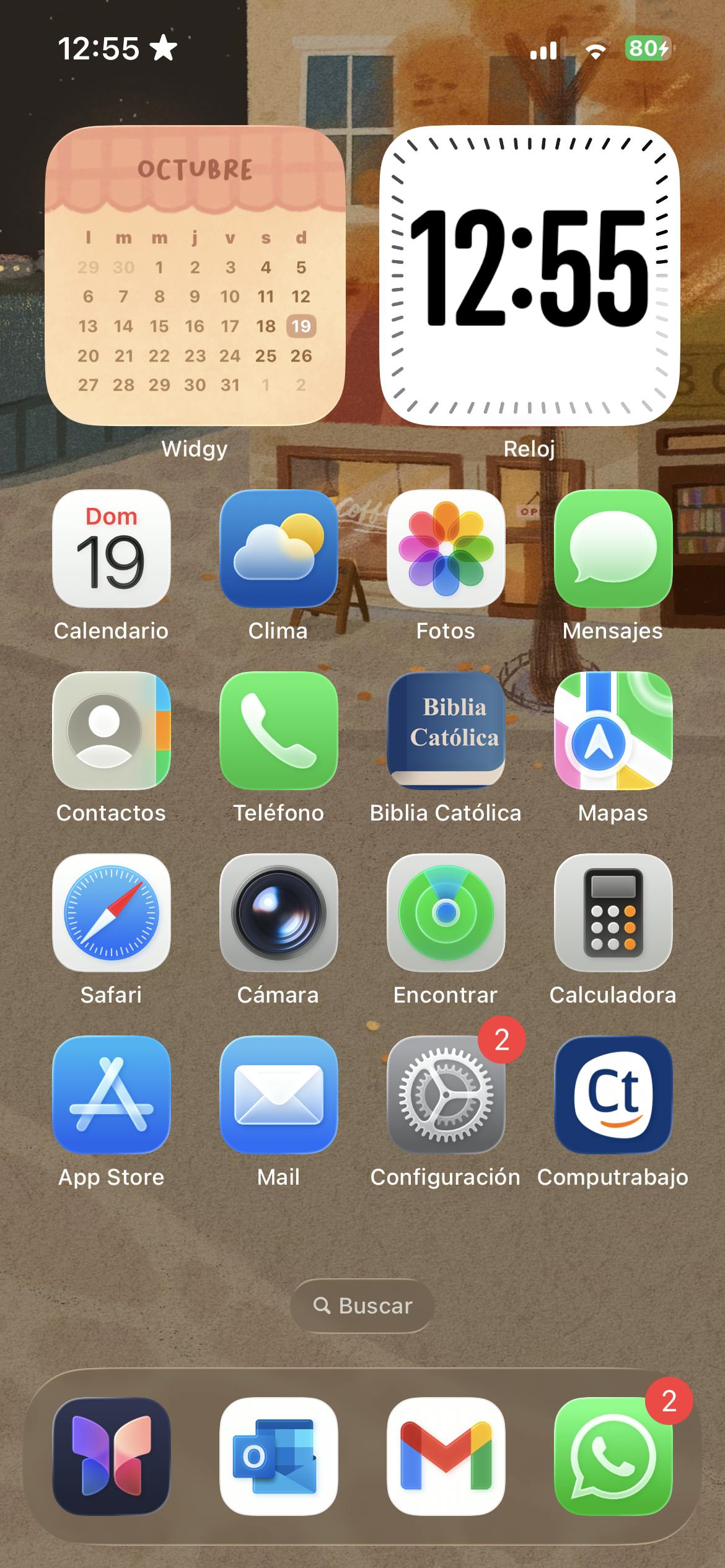Open the Safari browser
The width and height of the screenshot is (725, 1568).
(112, 913)
